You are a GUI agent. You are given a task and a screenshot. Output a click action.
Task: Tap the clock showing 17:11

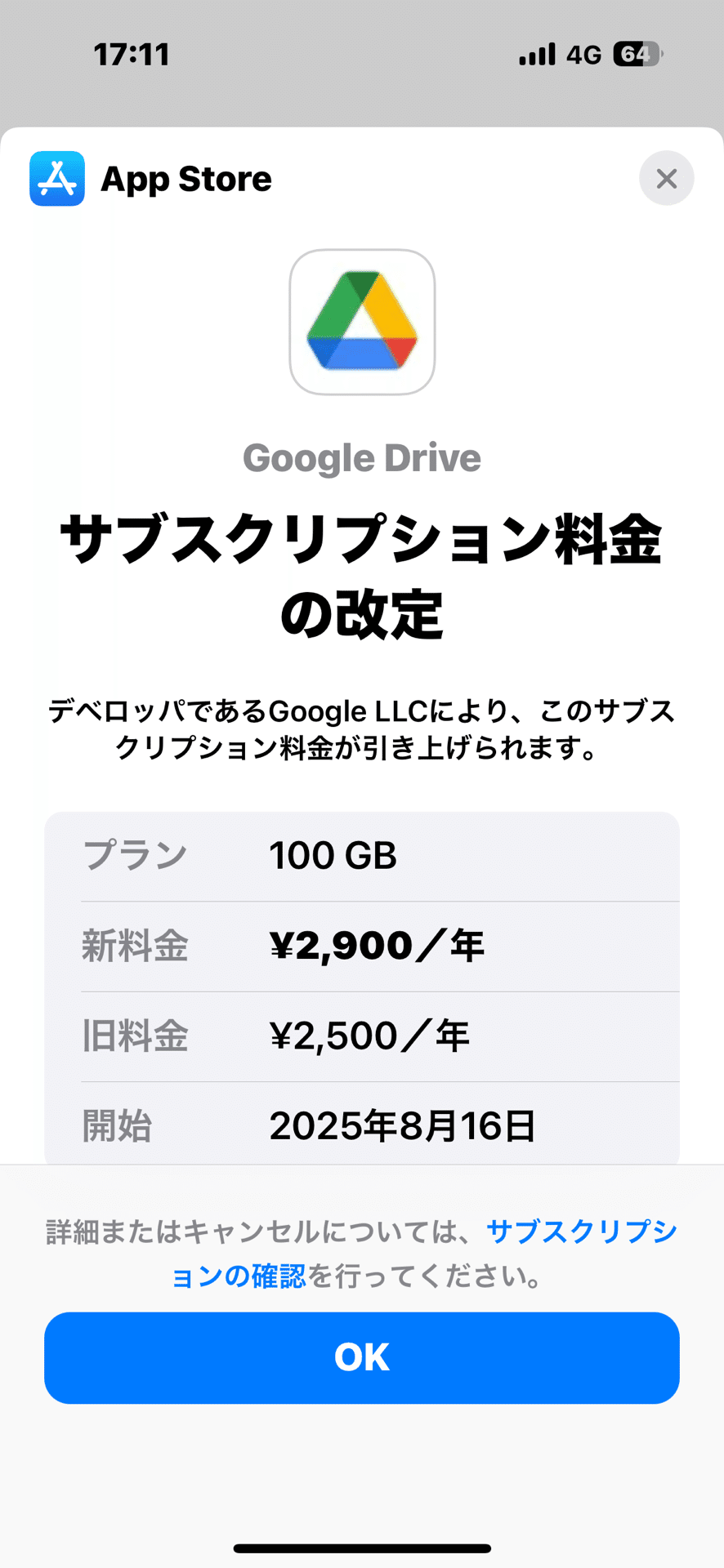click(132, 54)
